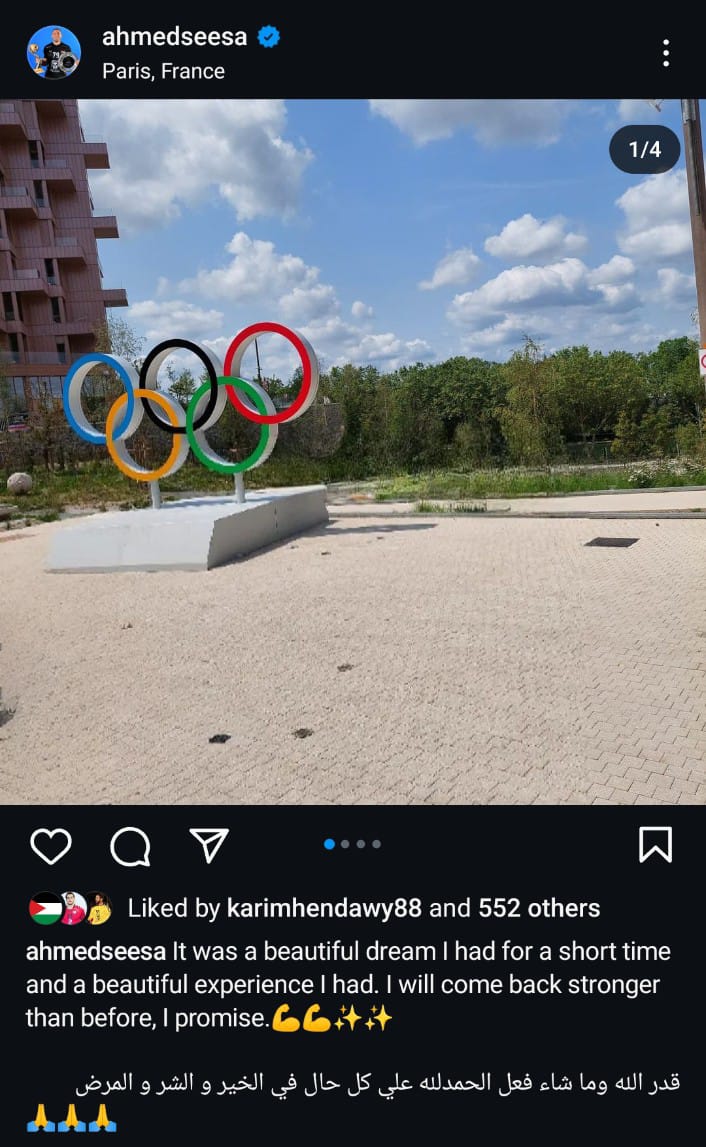Open the Paris, France location tag
The height and width of the screenshot is (1147, 706).
coord(163,71)
